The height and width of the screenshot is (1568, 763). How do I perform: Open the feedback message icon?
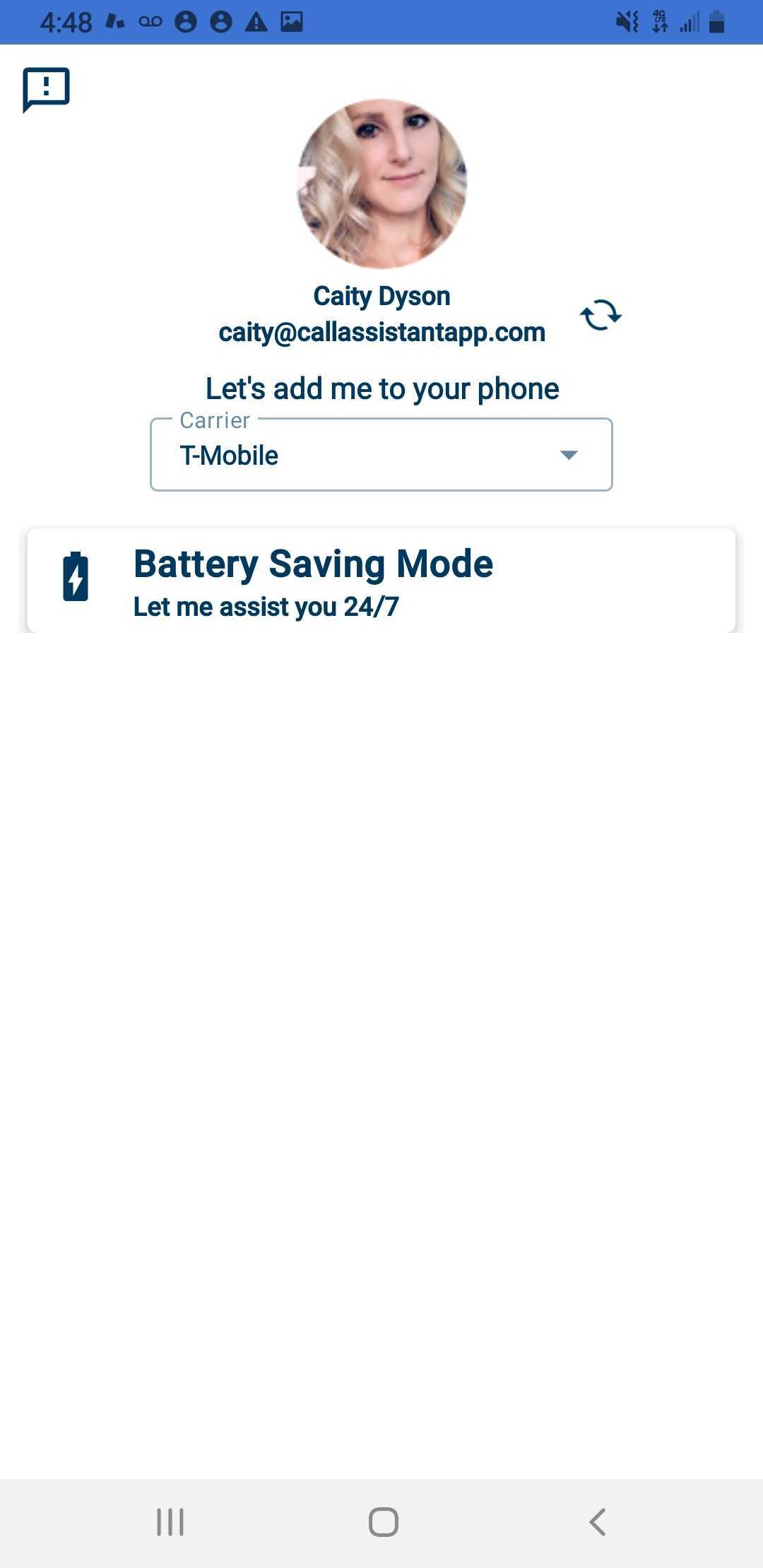coord(46,89)
